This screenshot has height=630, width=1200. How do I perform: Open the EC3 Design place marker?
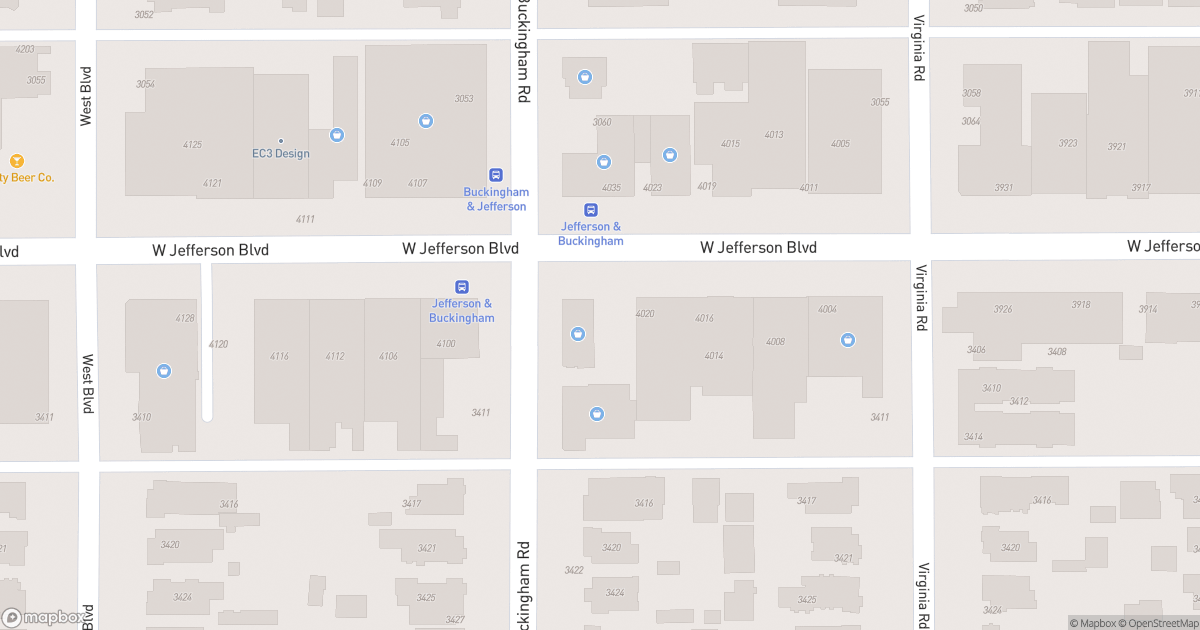[281, 141]
